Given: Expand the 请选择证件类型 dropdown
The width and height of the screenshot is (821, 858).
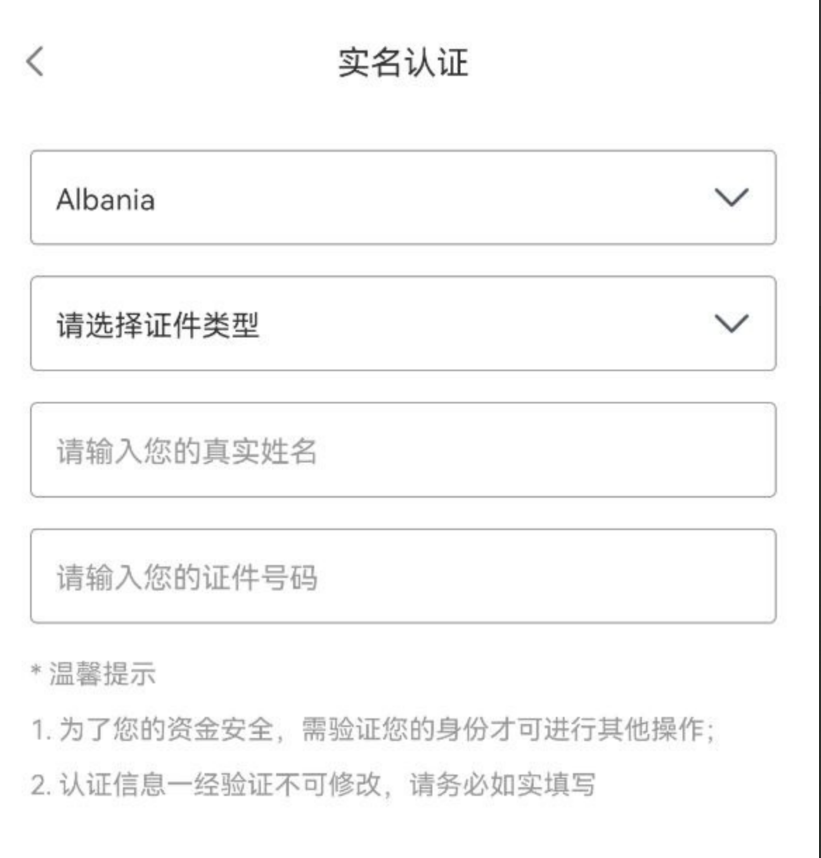Looking at the screenshot, I should (403, 324).
